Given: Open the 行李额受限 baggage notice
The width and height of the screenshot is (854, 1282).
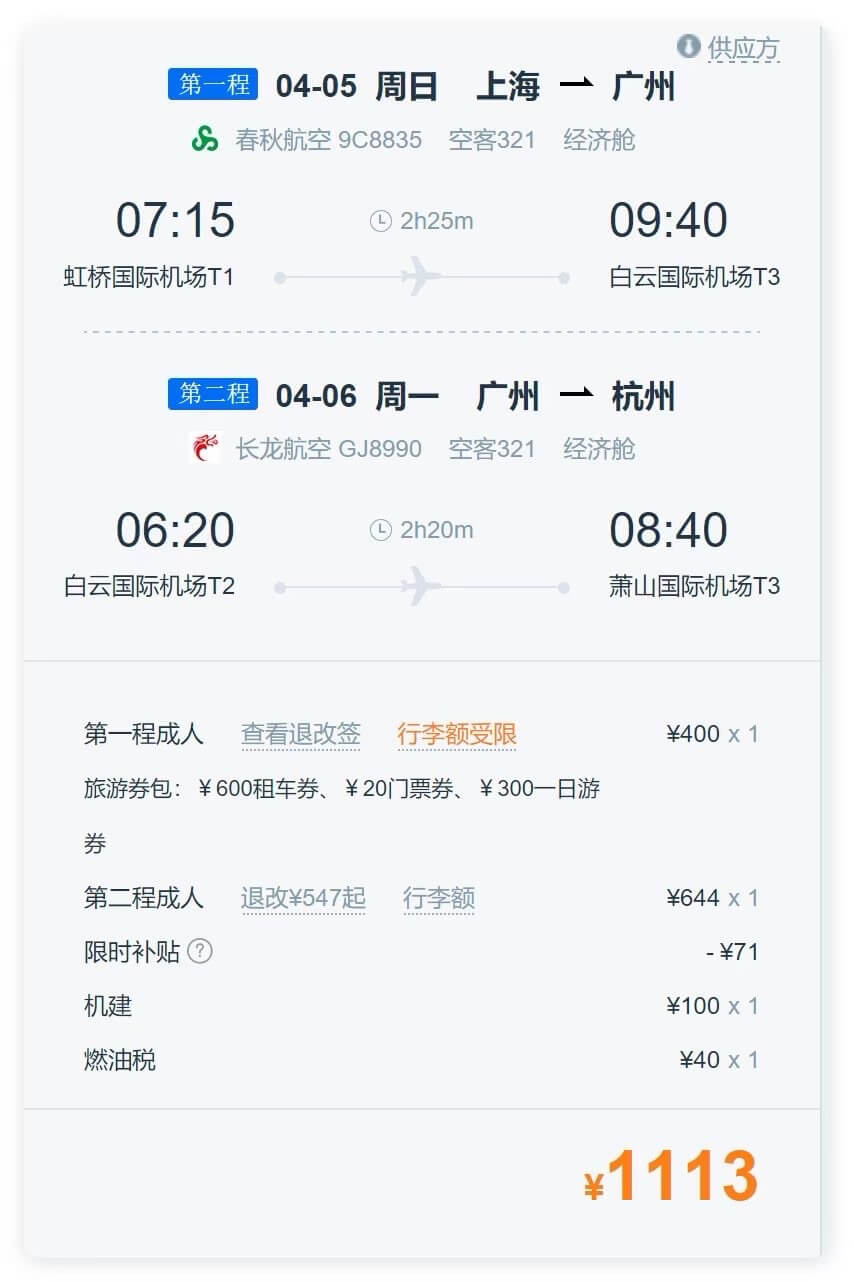Looking at the screenshot, I should tap(457, 733).
